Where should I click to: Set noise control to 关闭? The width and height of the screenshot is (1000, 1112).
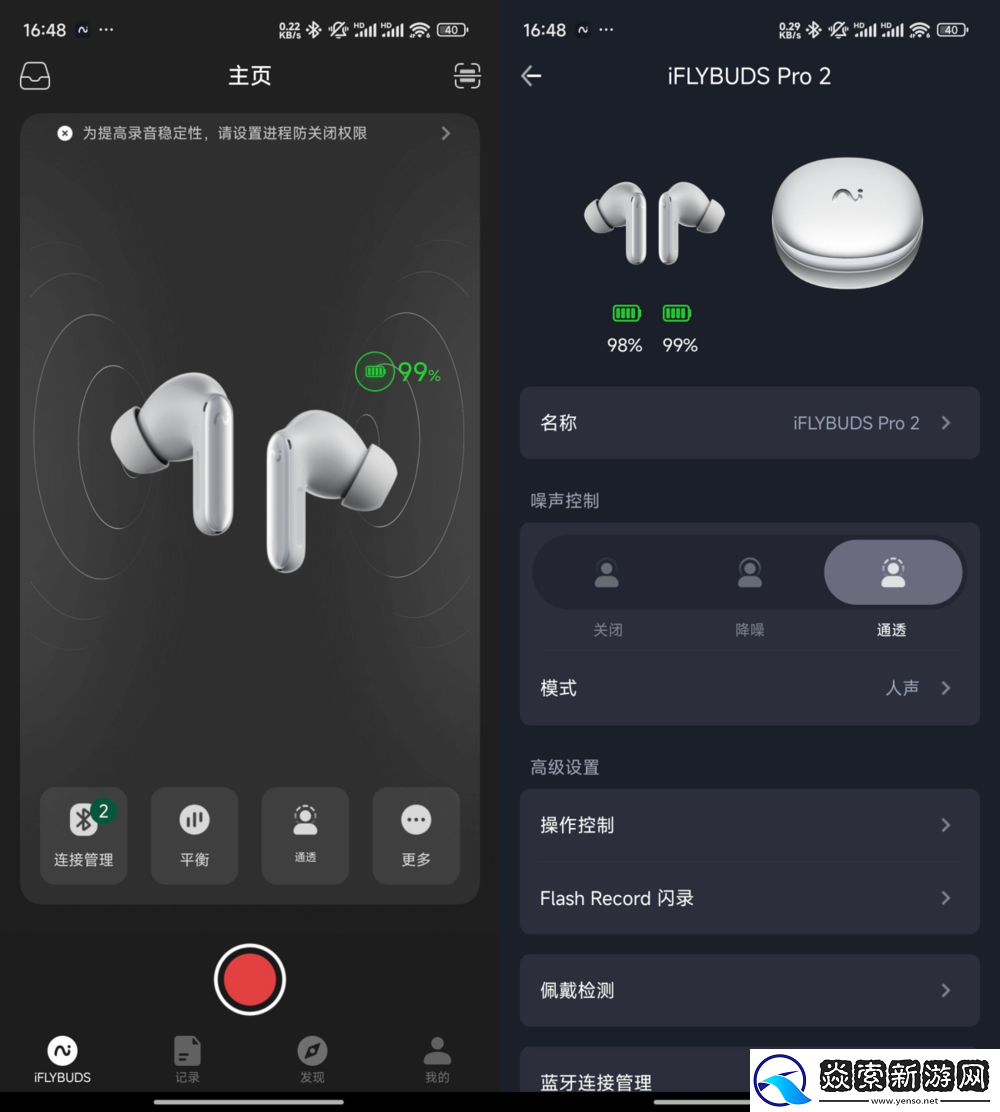click(607, 587)
